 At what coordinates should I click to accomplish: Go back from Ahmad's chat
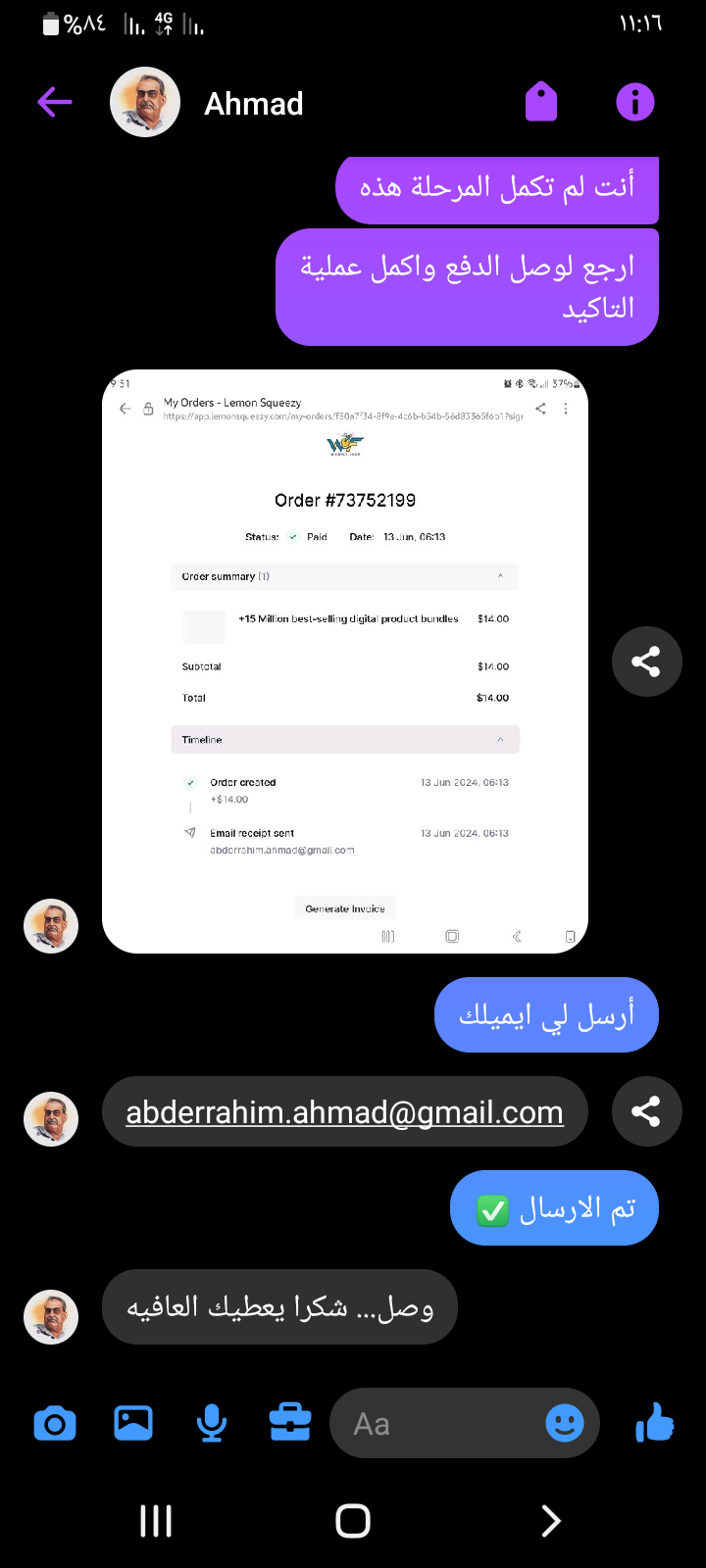click(55, 102)
